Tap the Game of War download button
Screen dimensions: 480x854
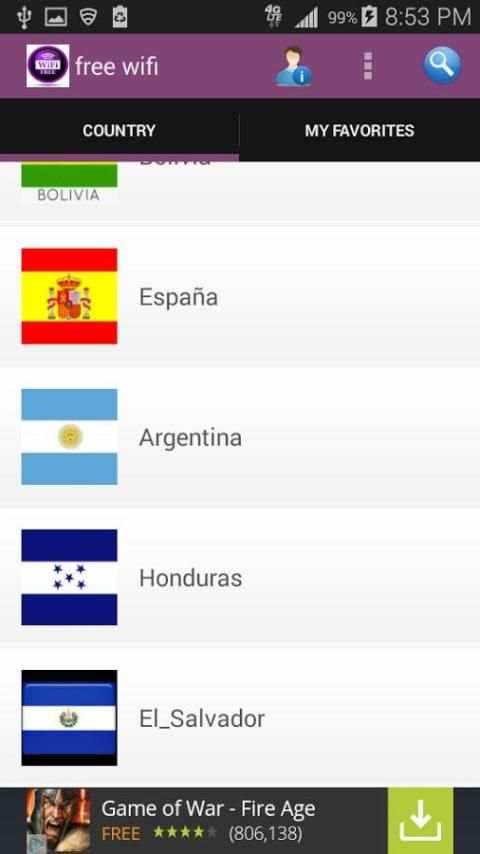coord(420,821)
